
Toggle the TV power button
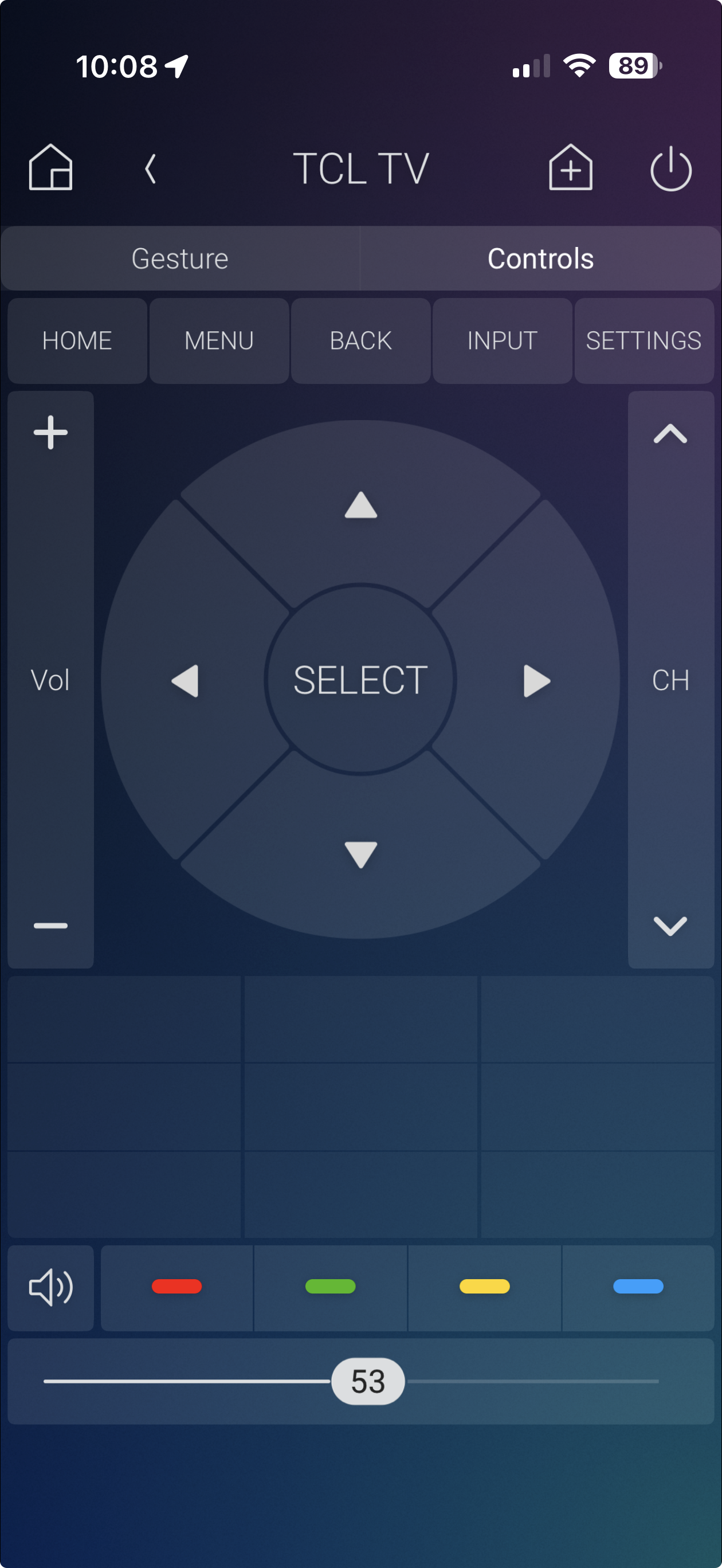(670, 168)
